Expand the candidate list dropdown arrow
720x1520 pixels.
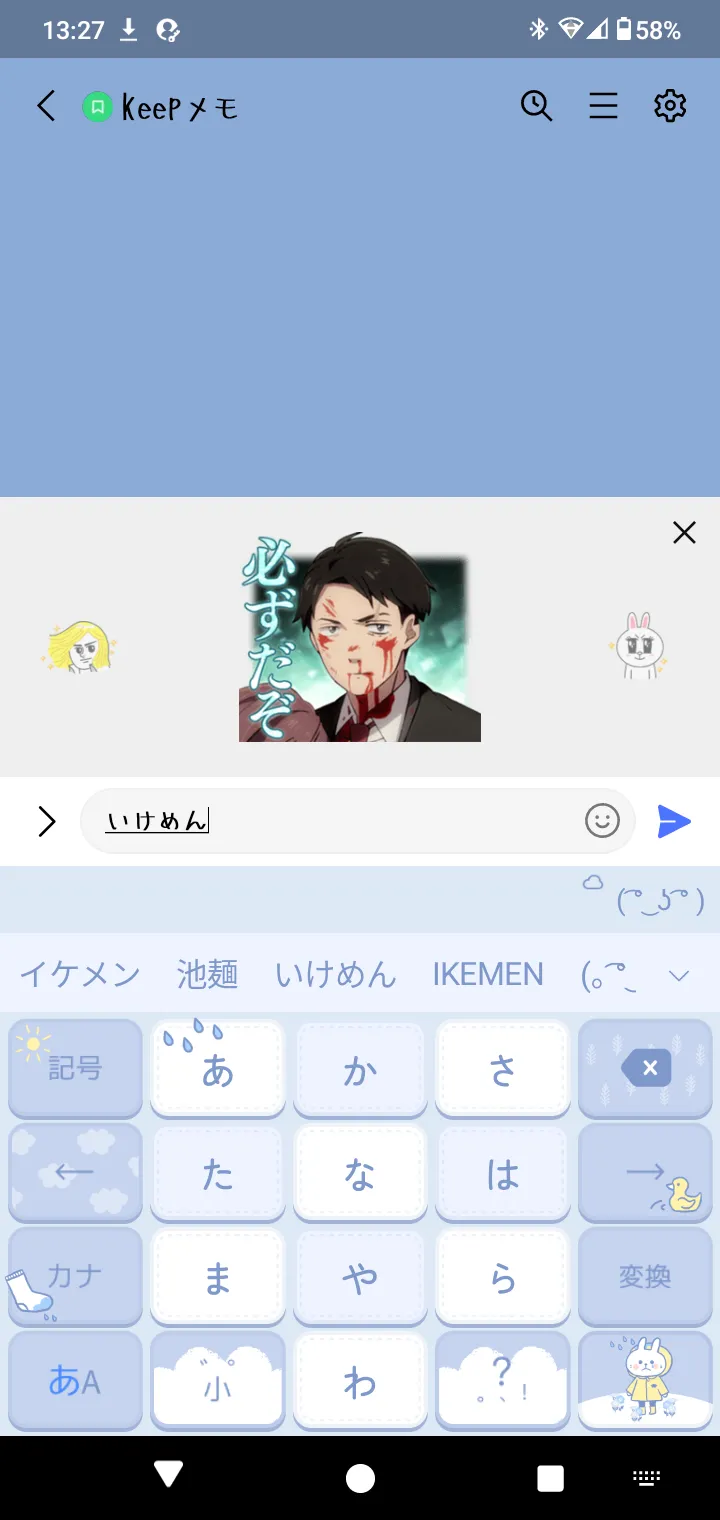pyautogui.click(x=679, y=975)
